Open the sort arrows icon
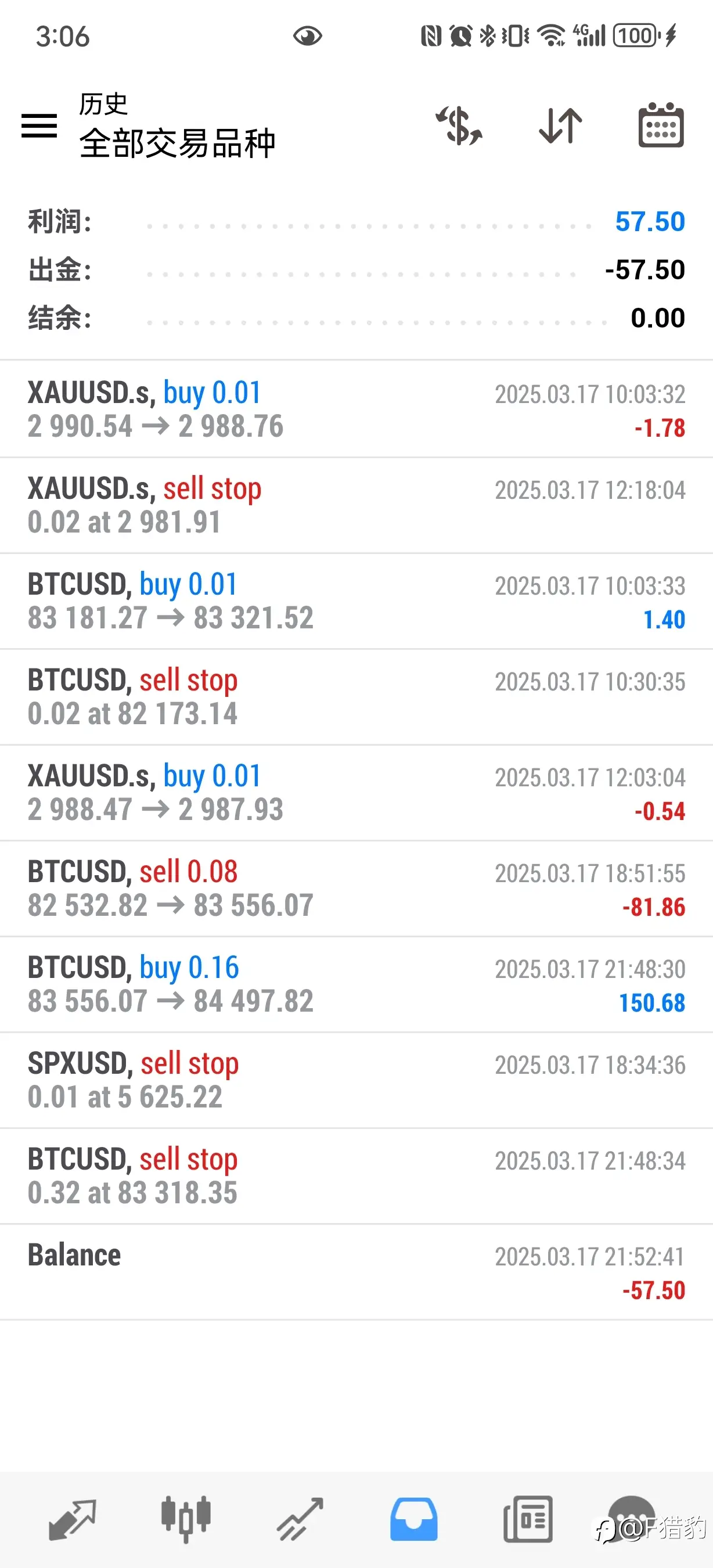Screen dimensions: 713x1568 560,125
